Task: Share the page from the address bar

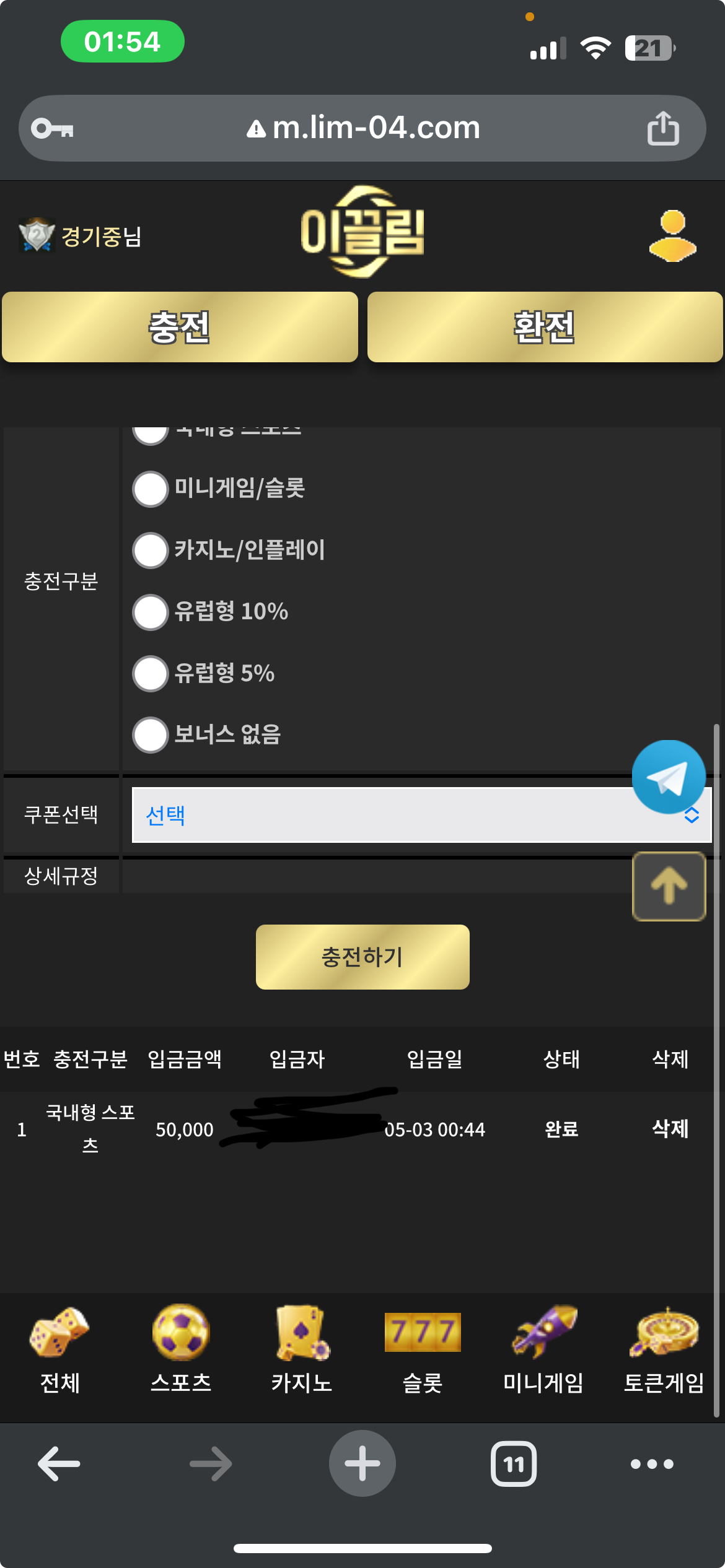Action: 663,128
